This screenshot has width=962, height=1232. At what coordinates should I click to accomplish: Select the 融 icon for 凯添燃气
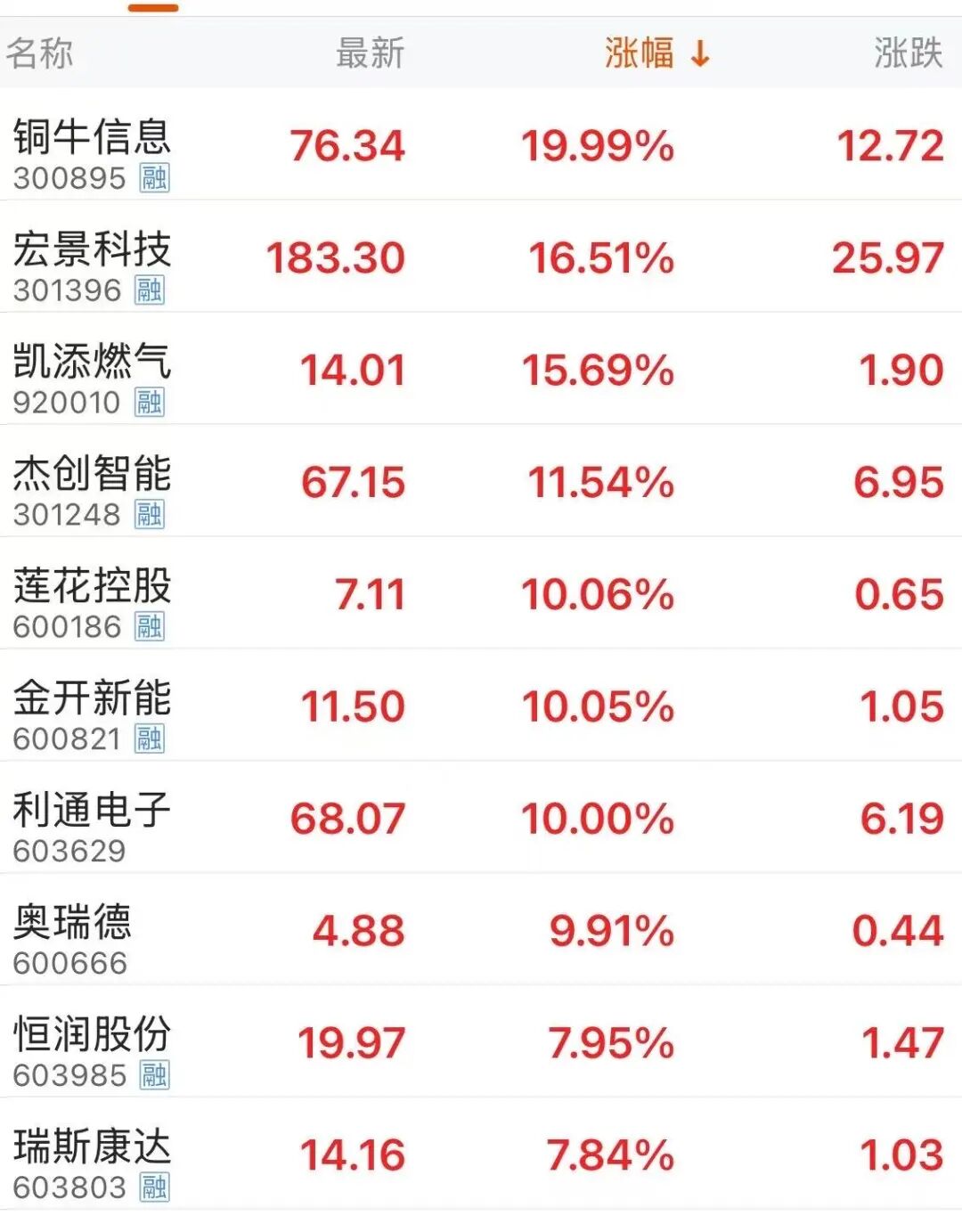(151, 401)
